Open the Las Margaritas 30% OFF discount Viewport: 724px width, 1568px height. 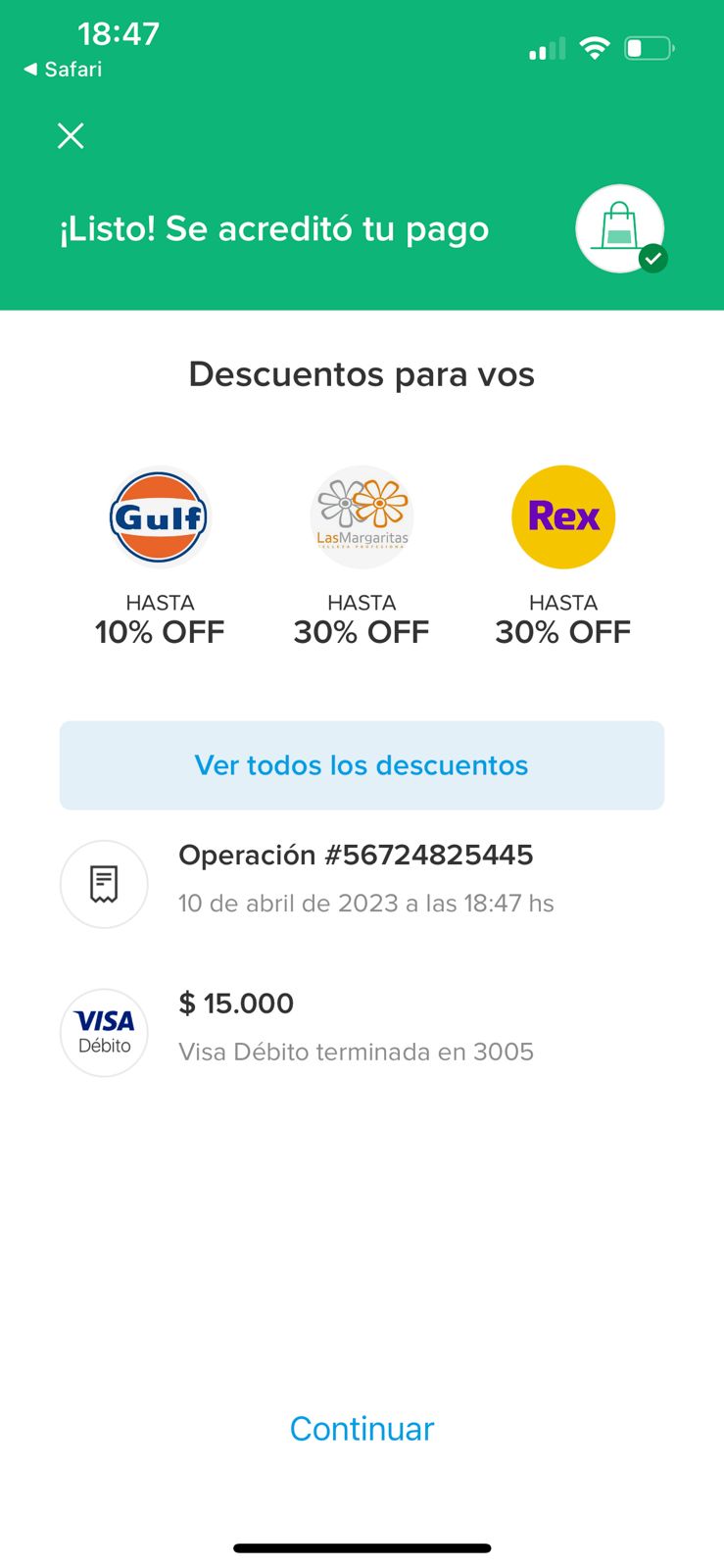[x=362, y=517]
